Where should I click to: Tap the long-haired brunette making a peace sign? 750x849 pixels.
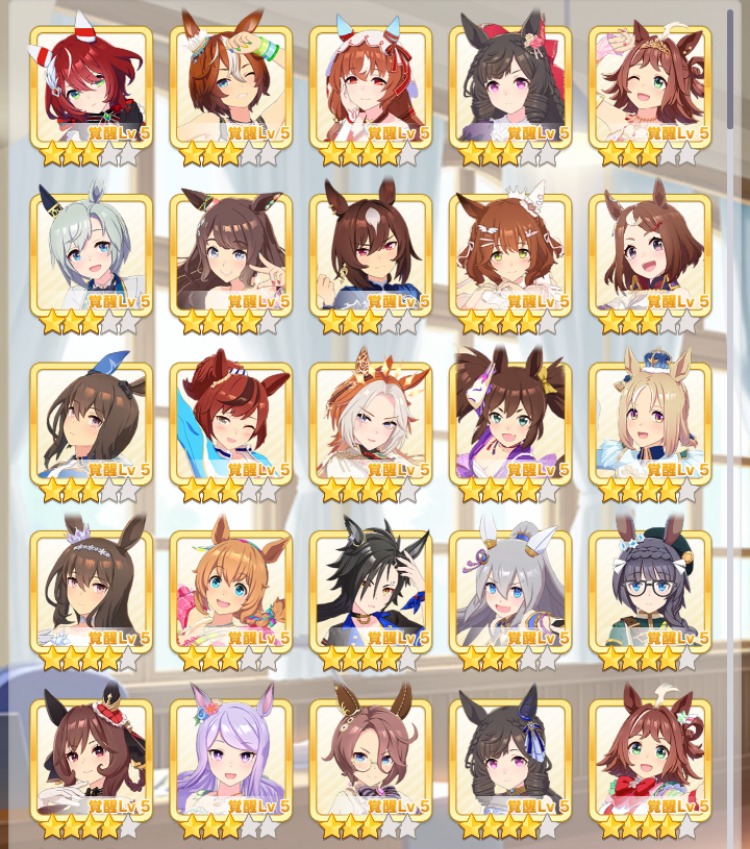pos(231,253)
